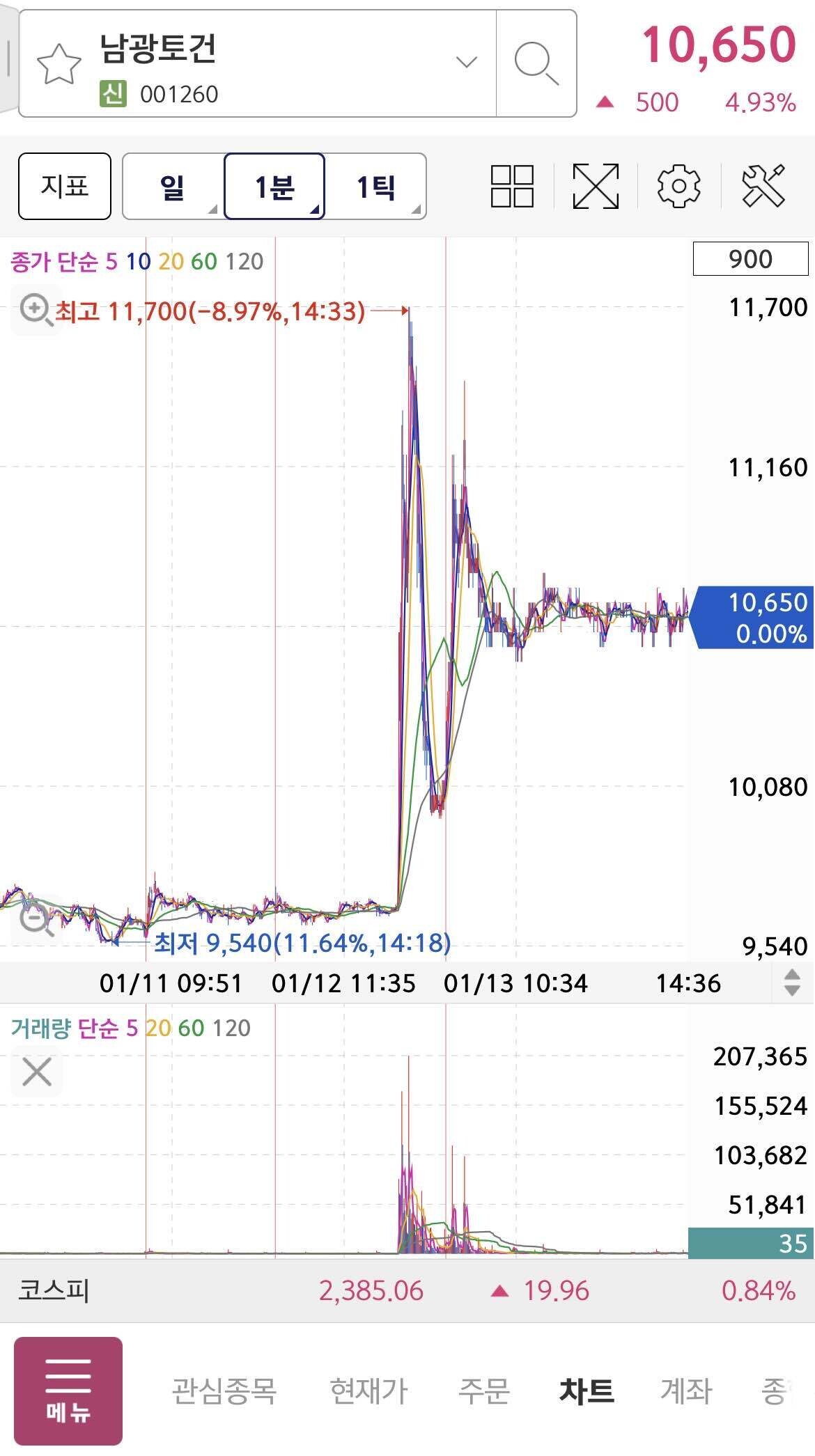Open the 메뉴 menu button
Screen dimensions: 815x1456
coord(68,1391)
